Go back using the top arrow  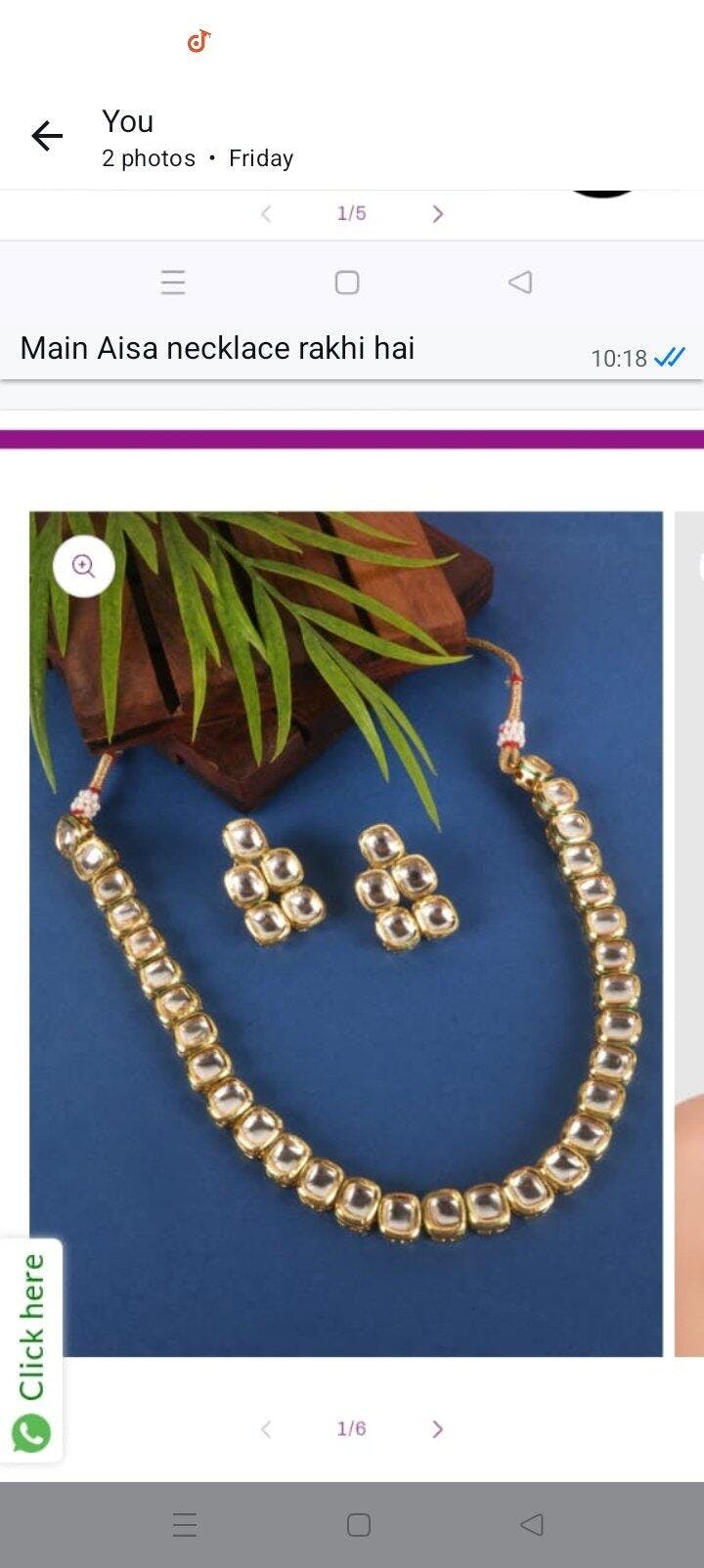tap(47, 136)
